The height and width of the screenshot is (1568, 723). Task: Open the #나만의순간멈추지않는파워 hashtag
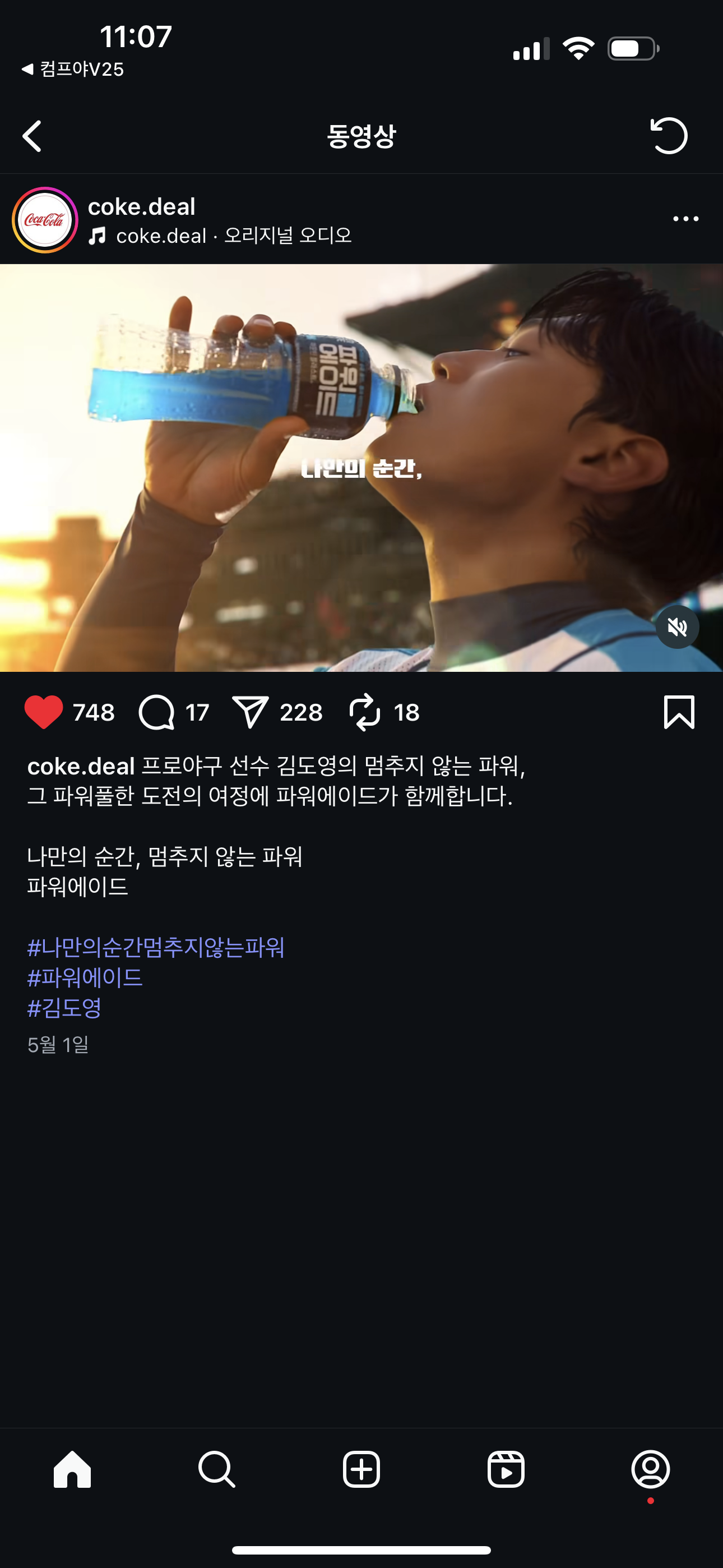(x=156, y=947)
